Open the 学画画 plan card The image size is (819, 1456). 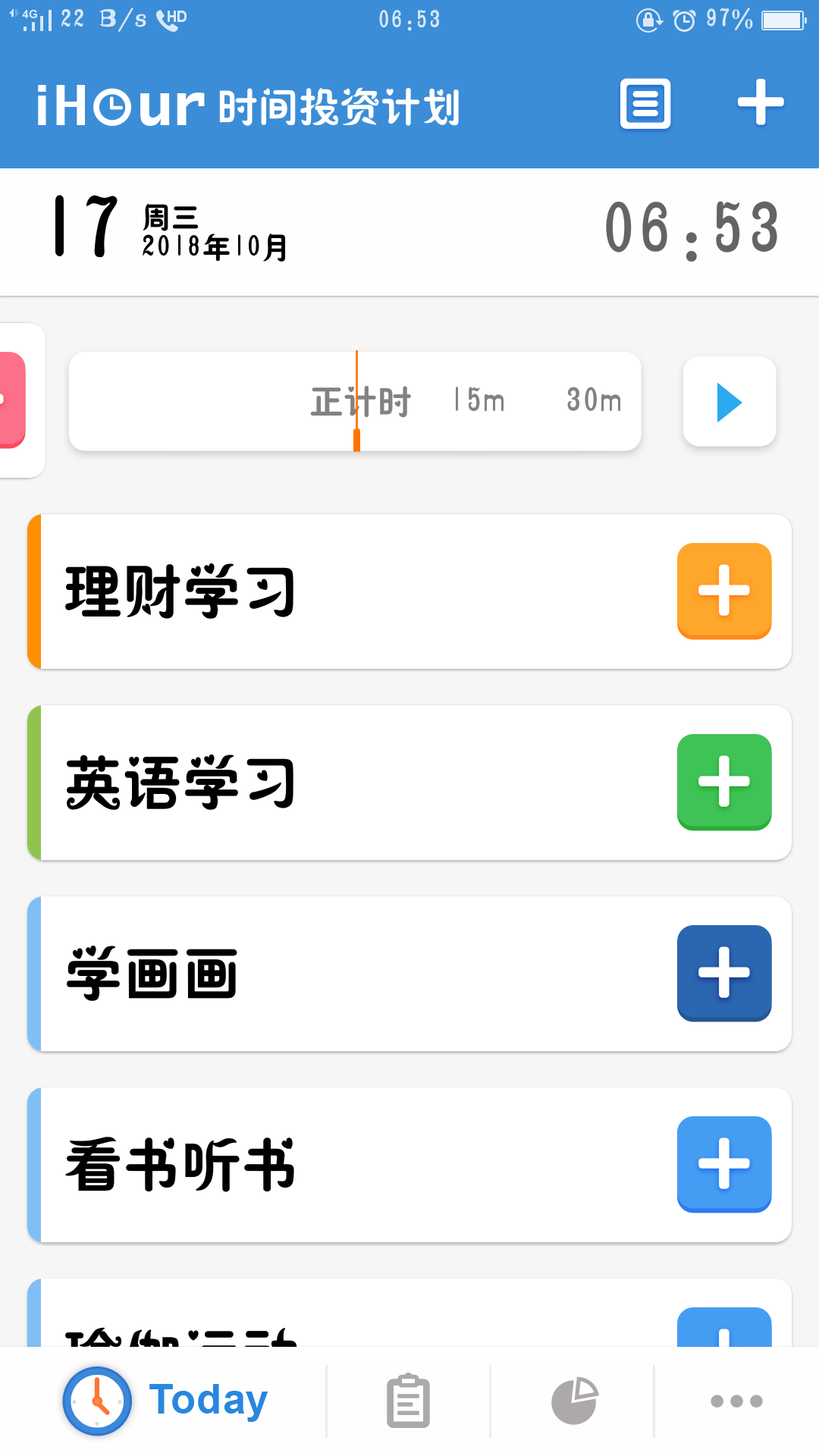click(409, 974)
